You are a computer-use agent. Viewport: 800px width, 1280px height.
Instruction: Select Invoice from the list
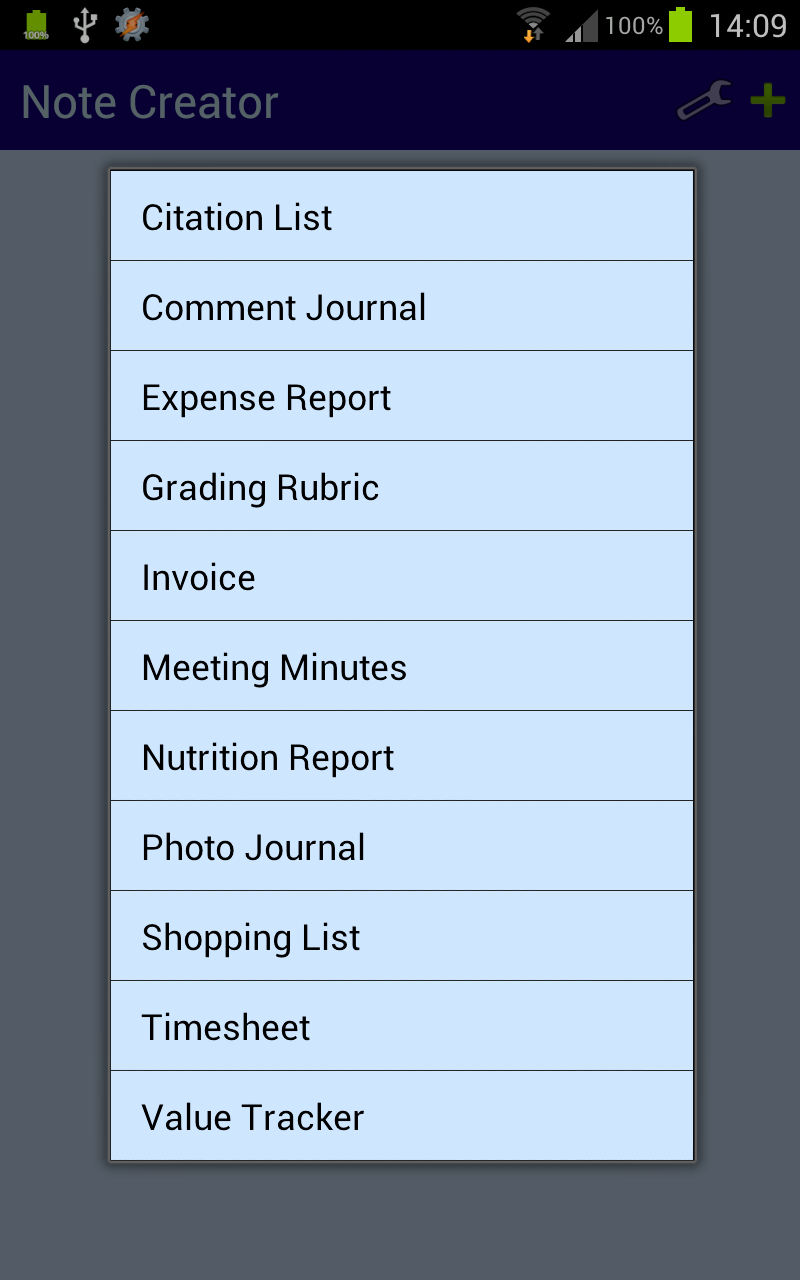401,577
